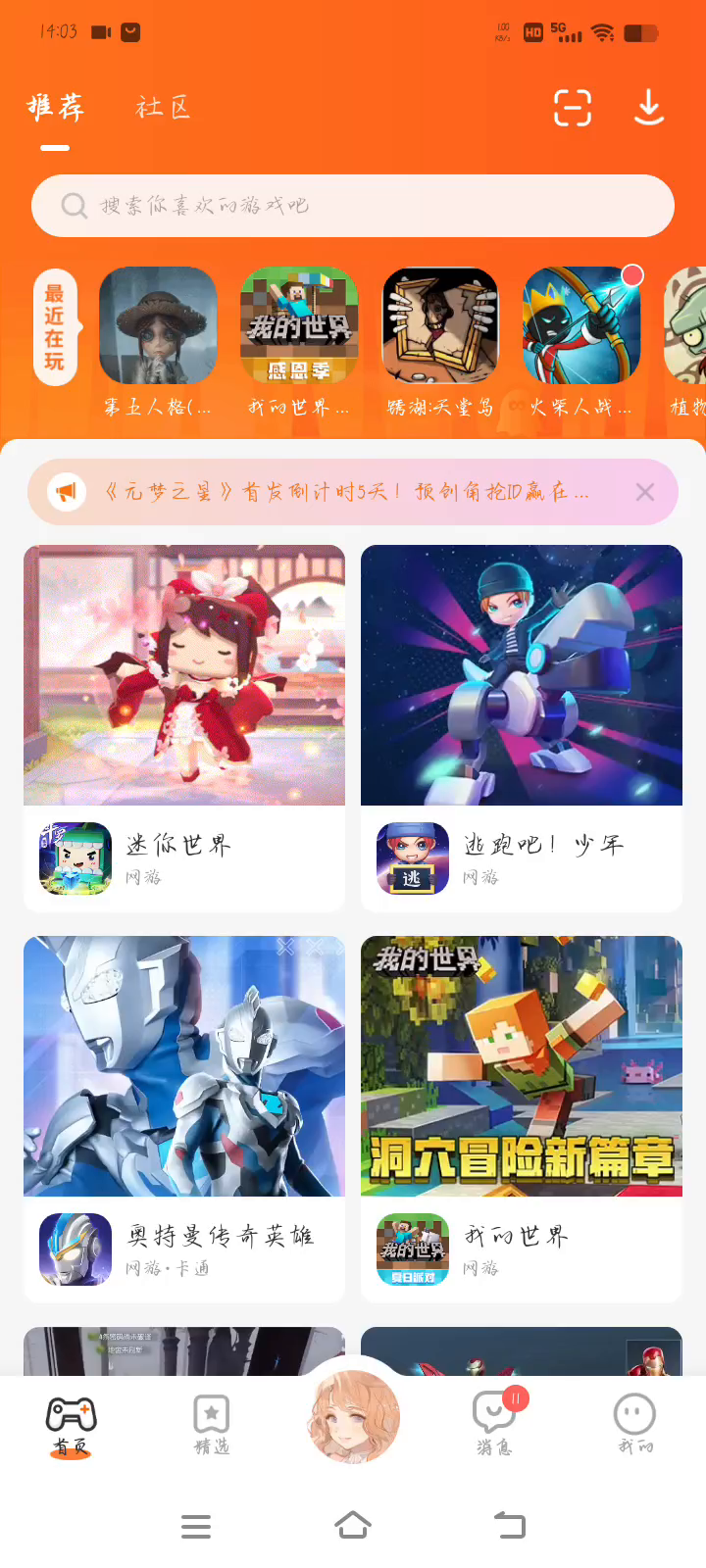Open the second recently played game icon
Screen dimensions: 706x1568
click(x=299, y=325)
